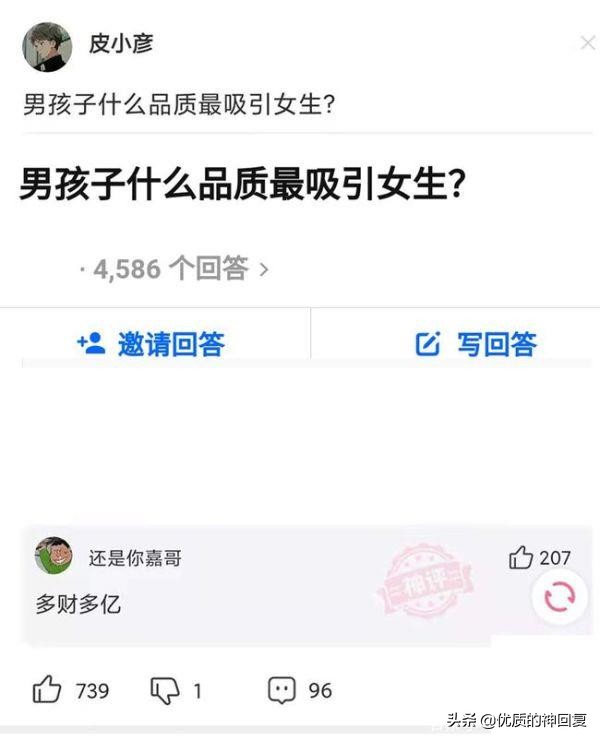Open 皮小彦's profile avatar
The width and height of the screenshot is (600, 741).
point(47,47)
